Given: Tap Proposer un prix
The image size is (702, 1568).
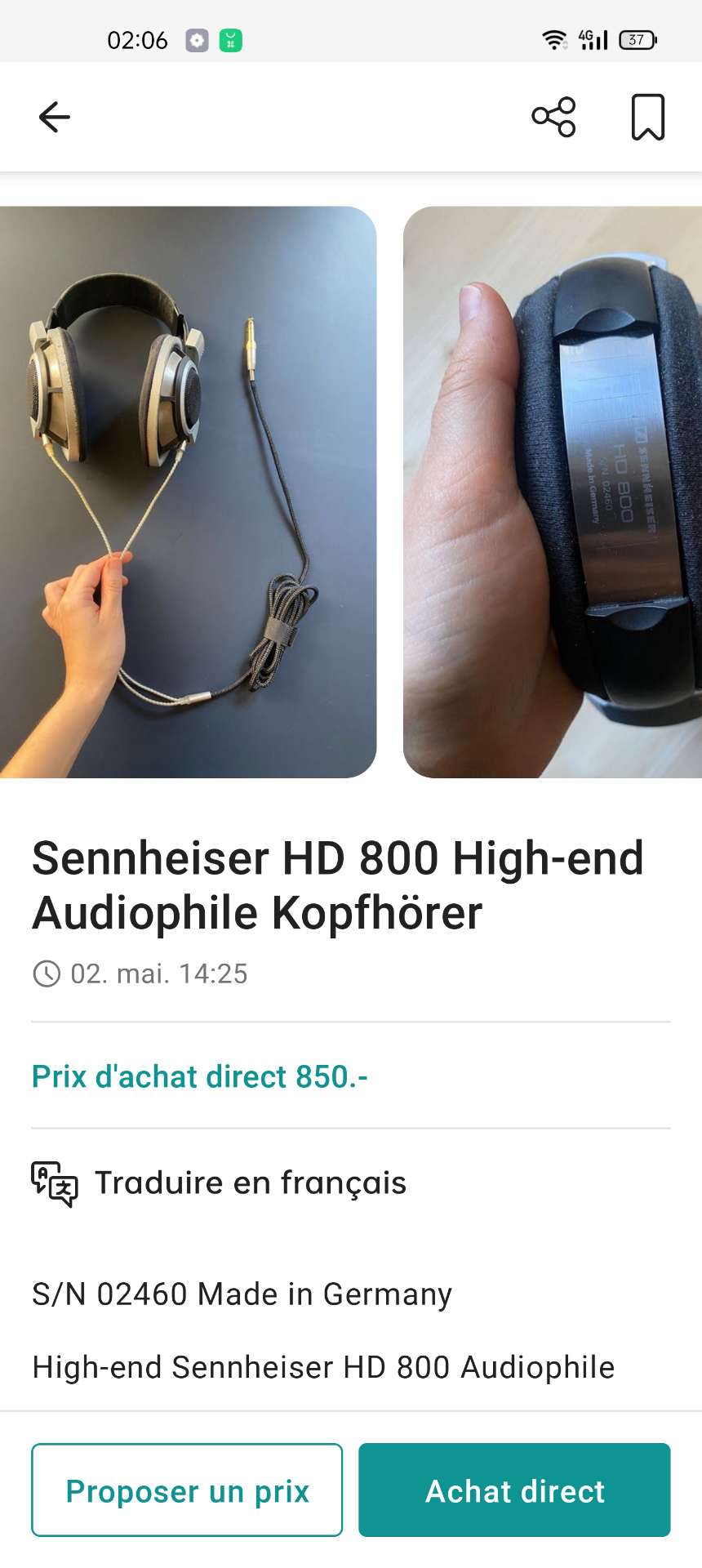Looking at the screenshot, I should click(187, 1490).
